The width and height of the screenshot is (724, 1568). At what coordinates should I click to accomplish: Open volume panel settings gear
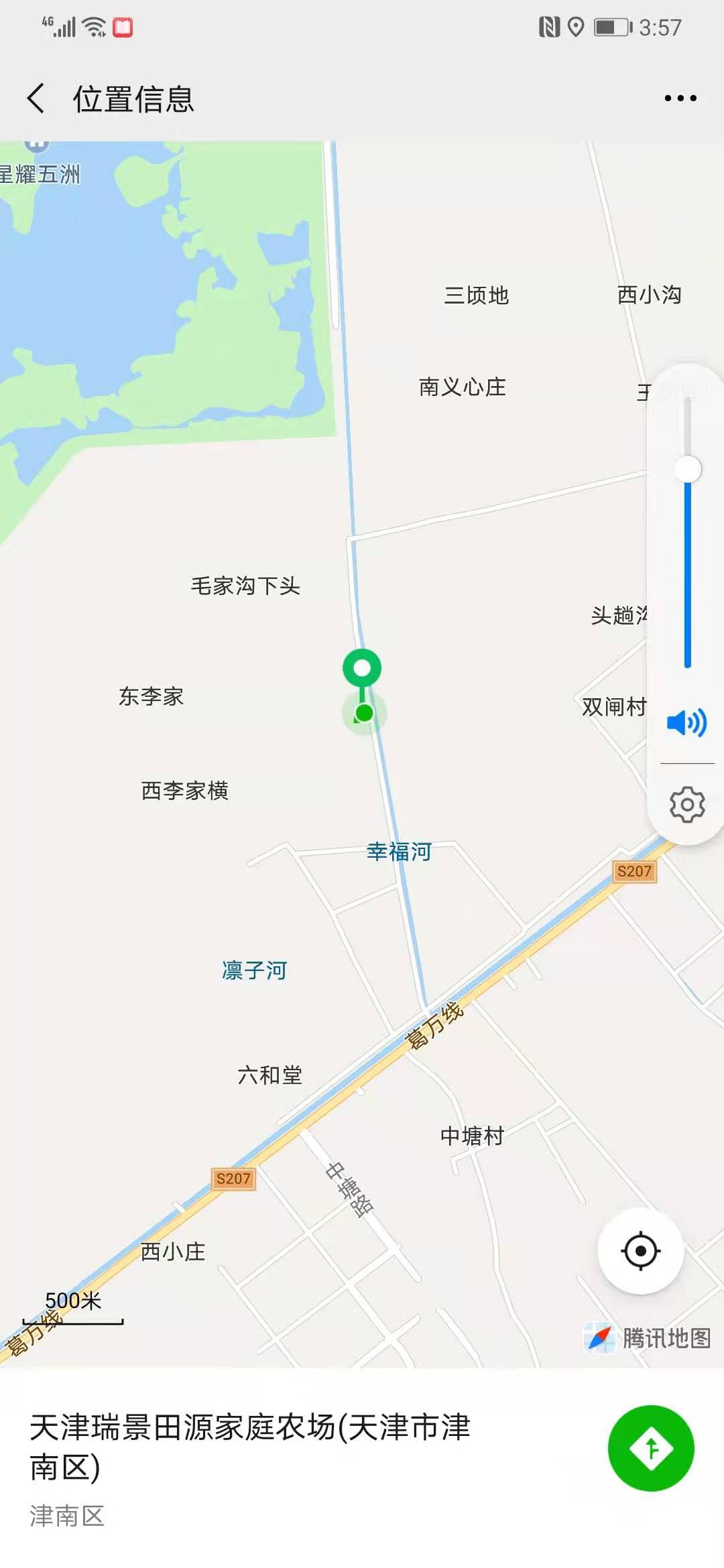click(687, 804)
